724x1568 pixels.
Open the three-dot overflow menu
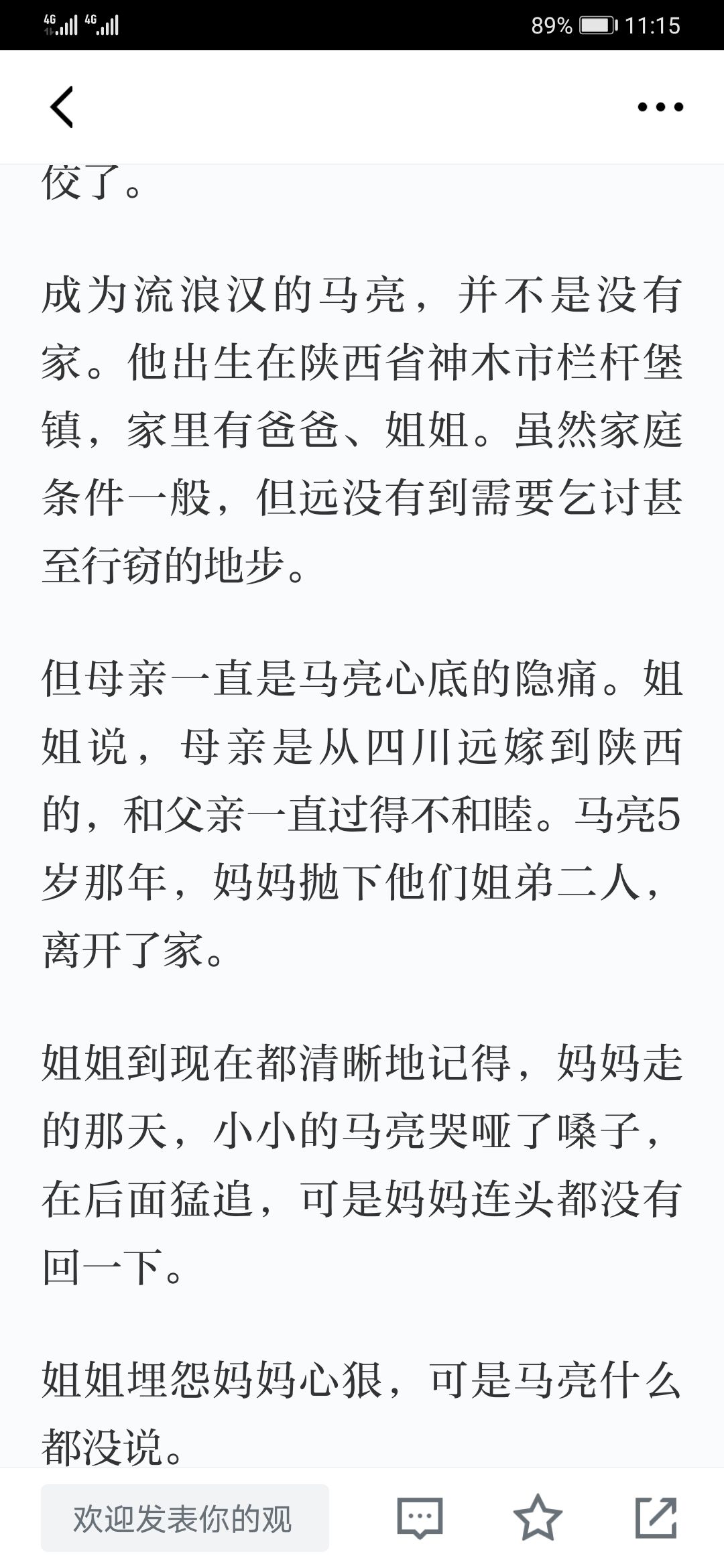coord(660,107)
